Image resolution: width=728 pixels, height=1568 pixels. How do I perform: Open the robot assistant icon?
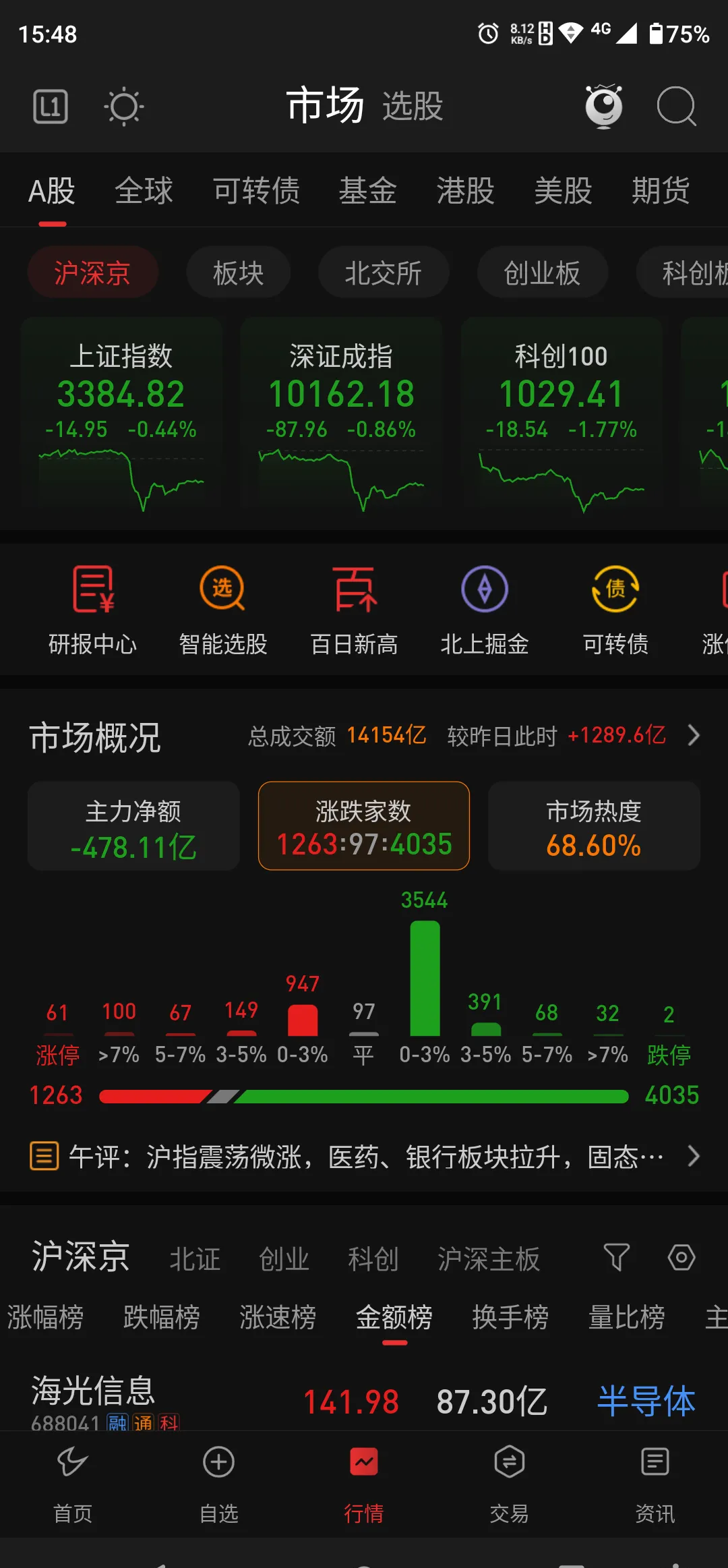point(603,107)
